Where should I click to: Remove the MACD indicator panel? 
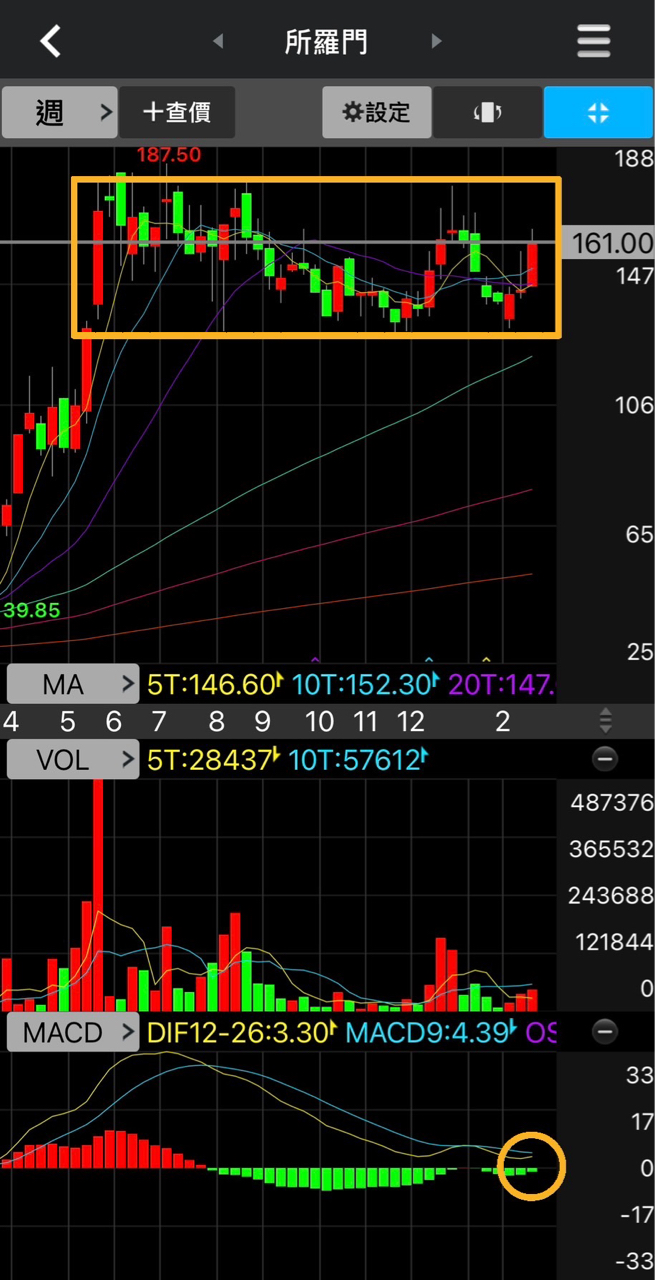605,1032
